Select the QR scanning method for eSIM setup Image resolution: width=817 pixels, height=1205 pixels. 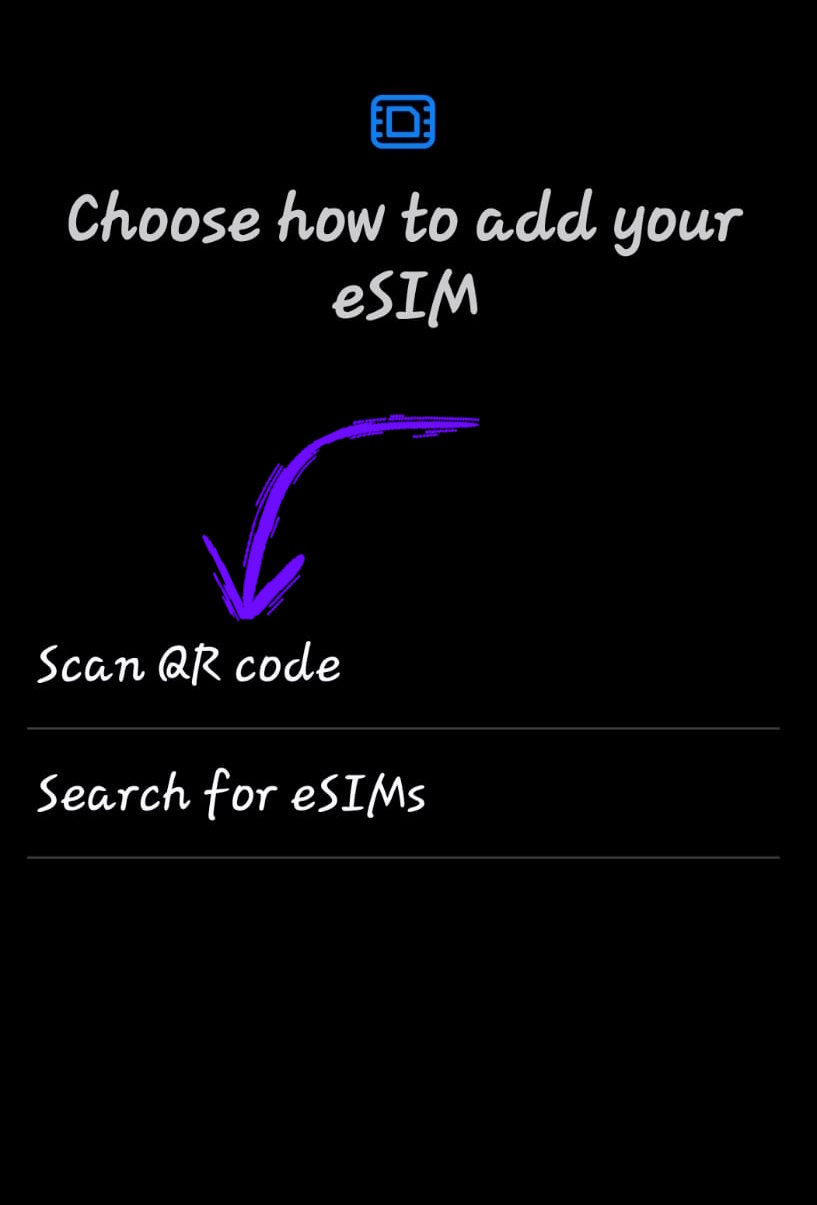tap(188, 663)
